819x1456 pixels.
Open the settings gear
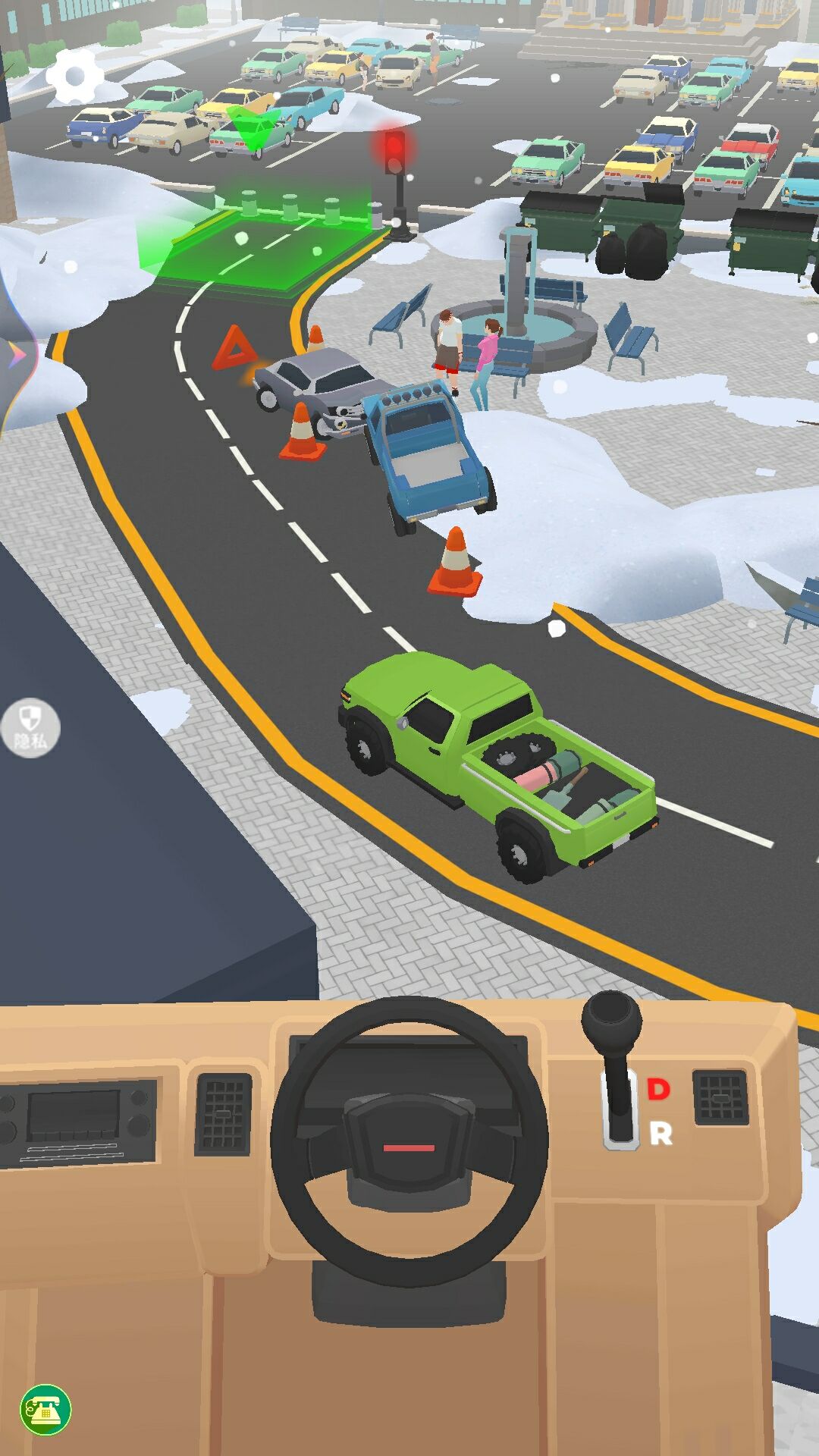(74, 76)
